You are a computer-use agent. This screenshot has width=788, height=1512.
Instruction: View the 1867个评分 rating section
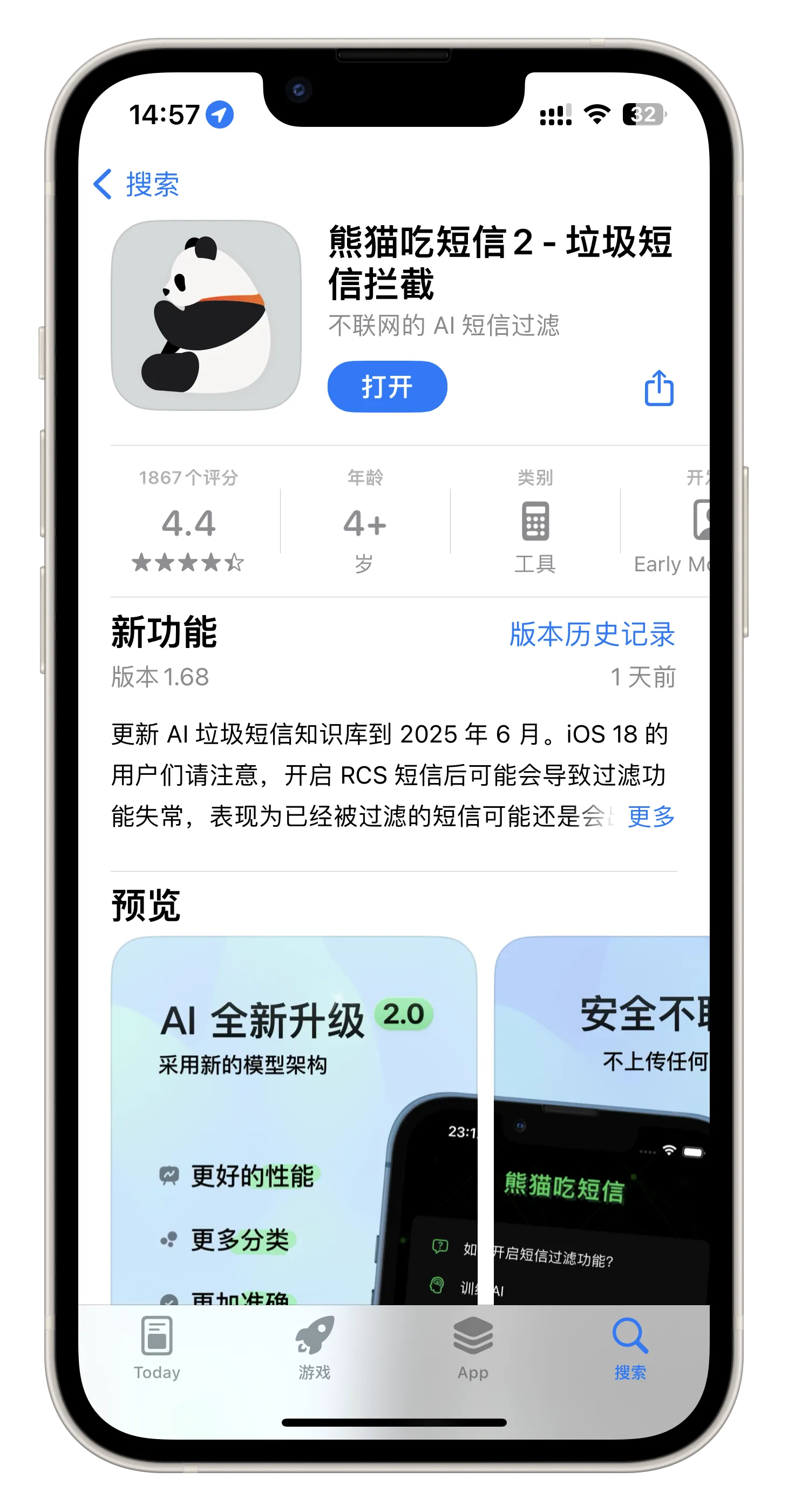point(188,520)
